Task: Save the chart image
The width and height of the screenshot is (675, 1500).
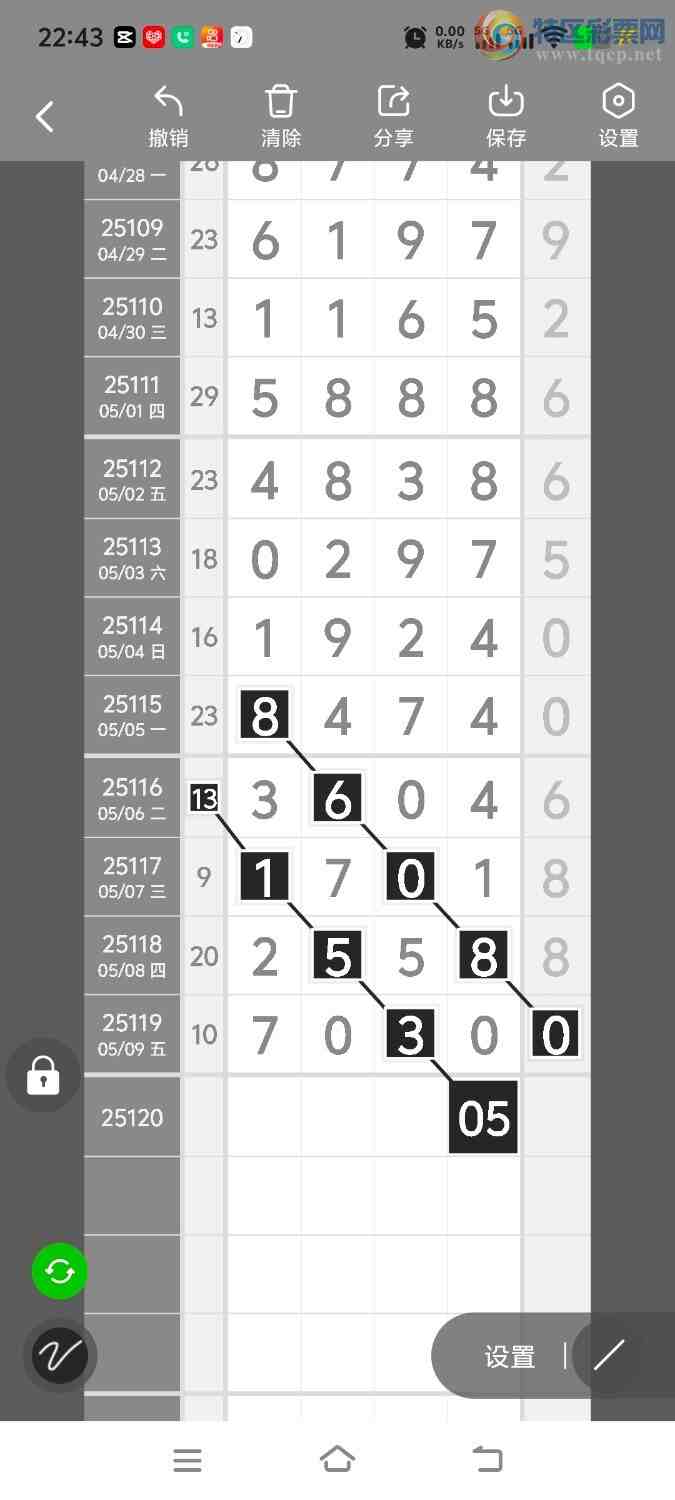Action: coord(506,117)
